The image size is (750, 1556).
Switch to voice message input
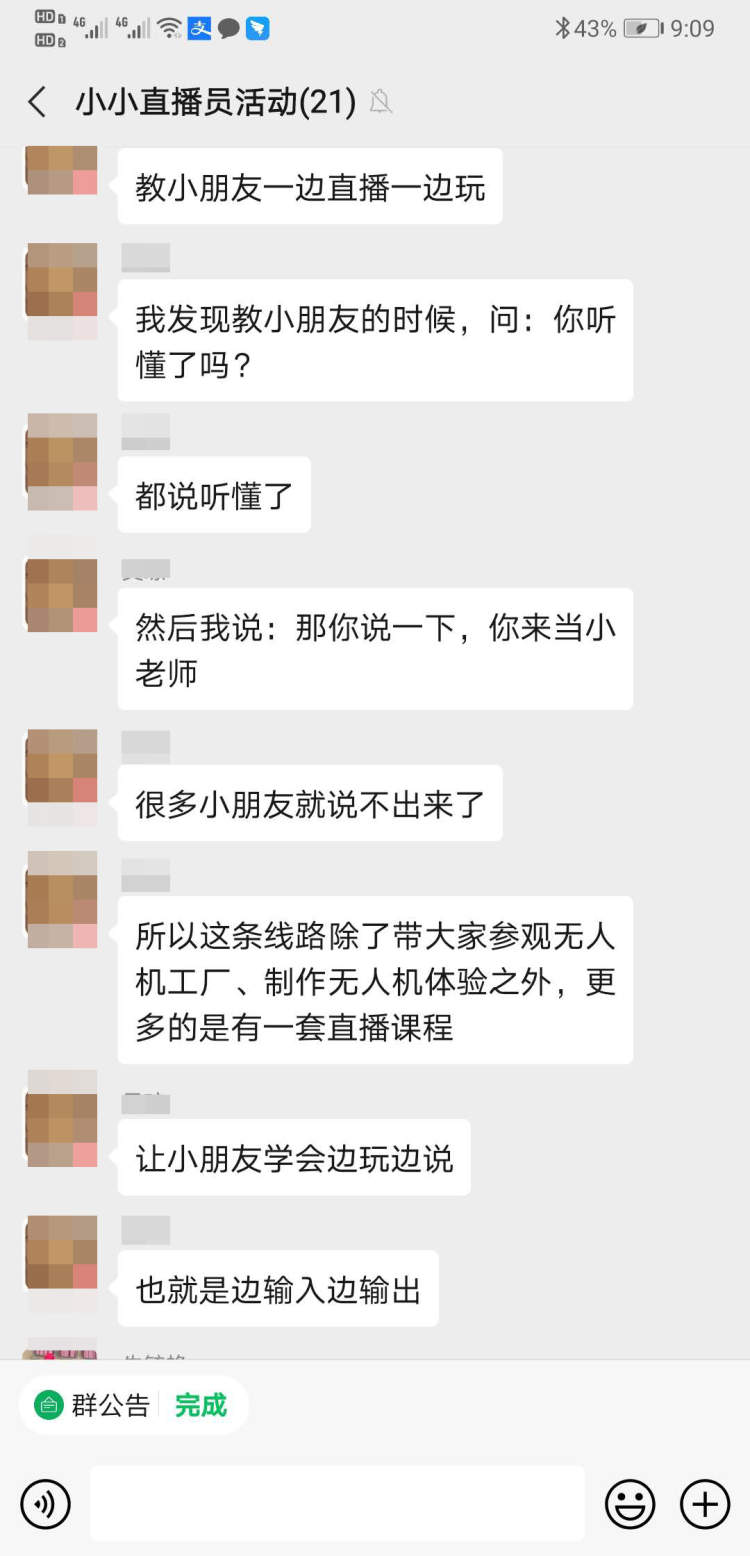click(x=46, y=1503)
